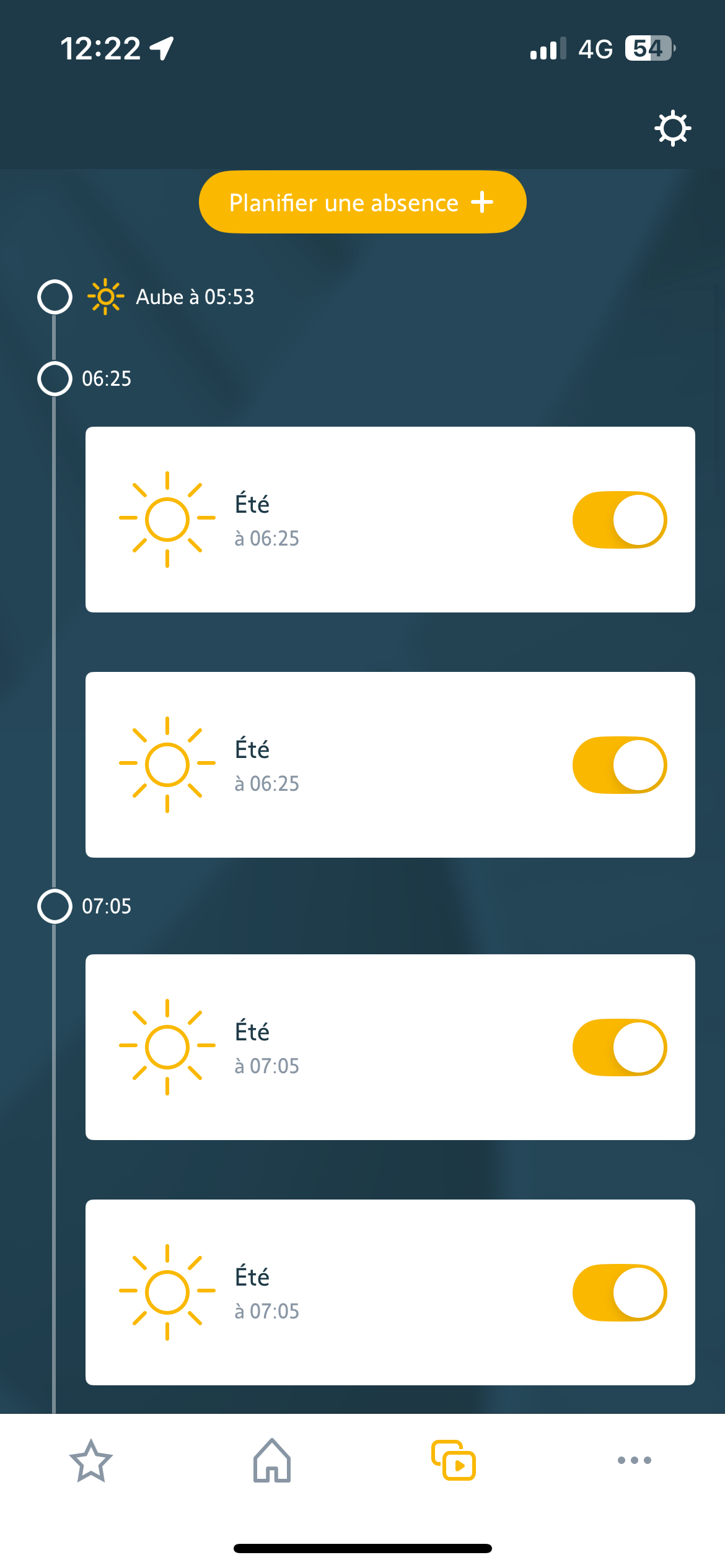Switch off the last Été toggle at 07:05
The image size is (725, 1568).
point(619,1293)
